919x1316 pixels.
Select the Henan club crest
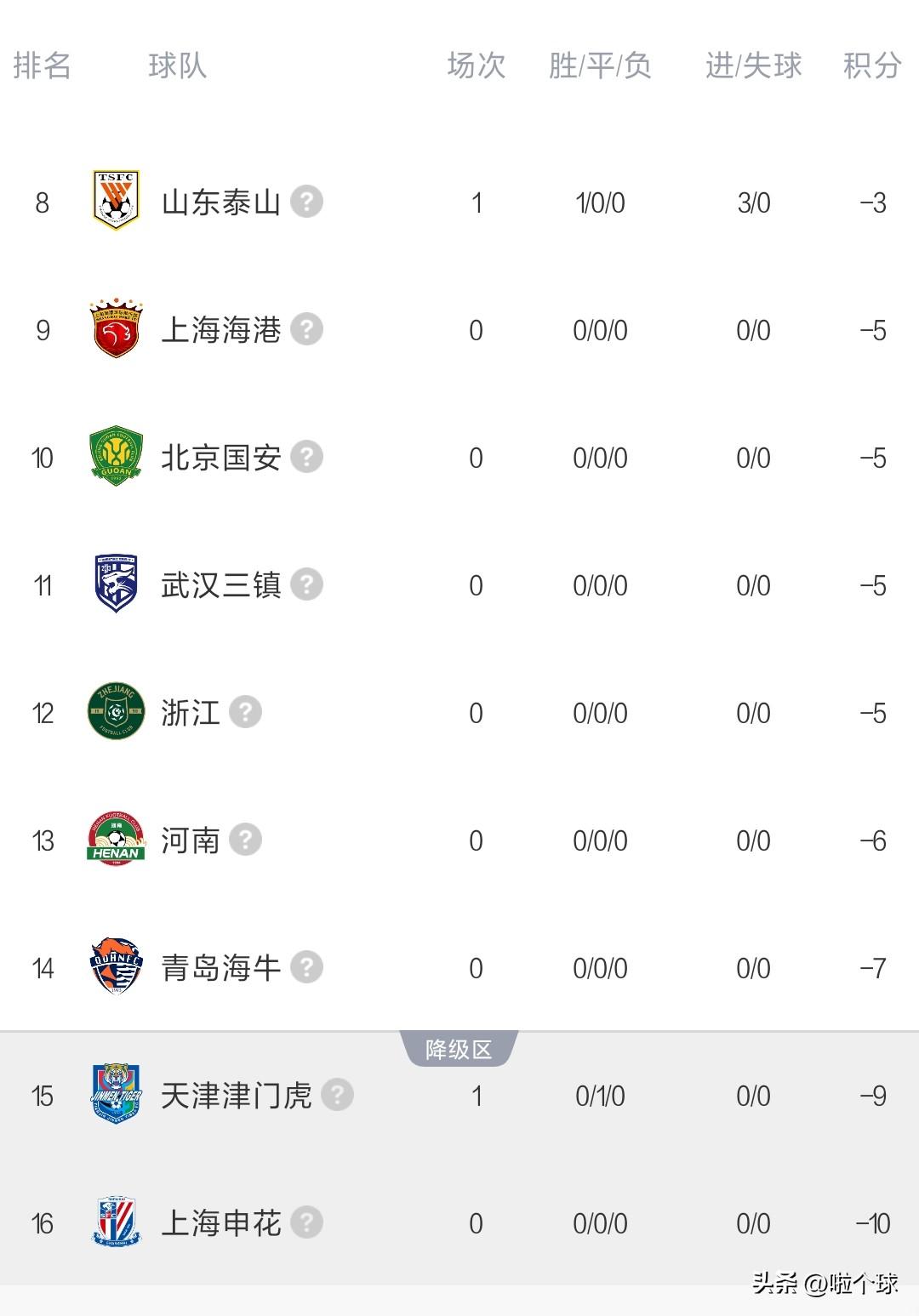click(117, 840)
